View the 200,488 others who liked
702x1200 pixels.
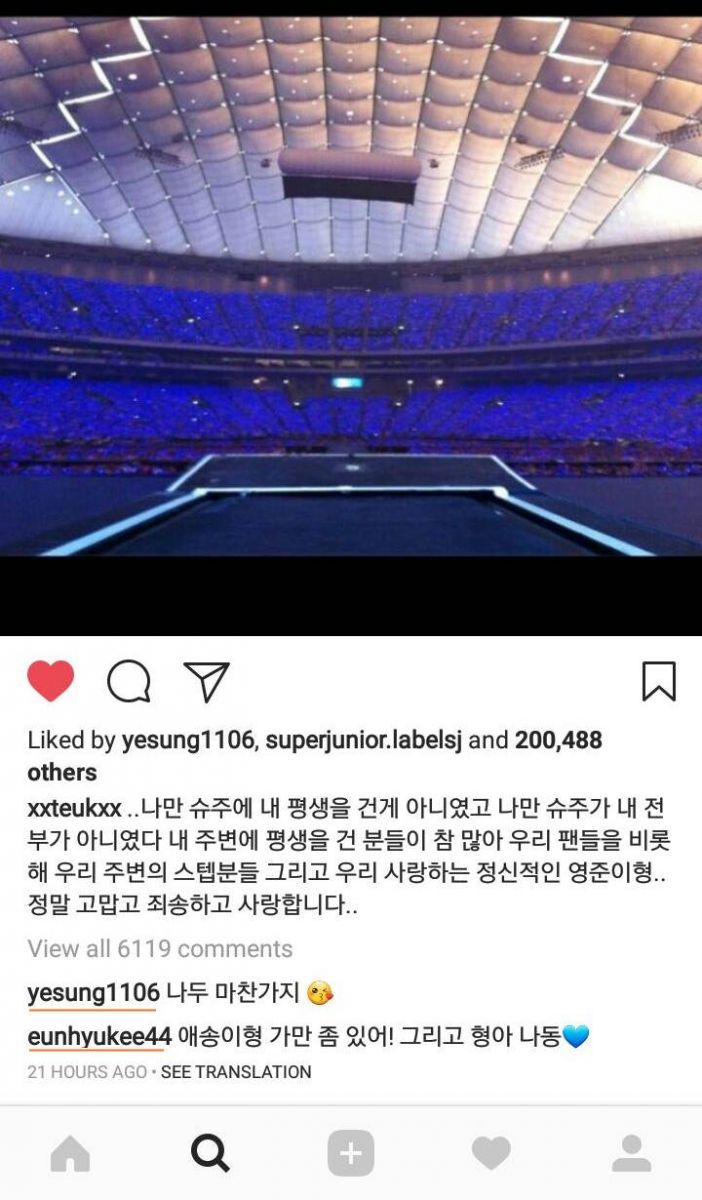click(x=557, y=741)
